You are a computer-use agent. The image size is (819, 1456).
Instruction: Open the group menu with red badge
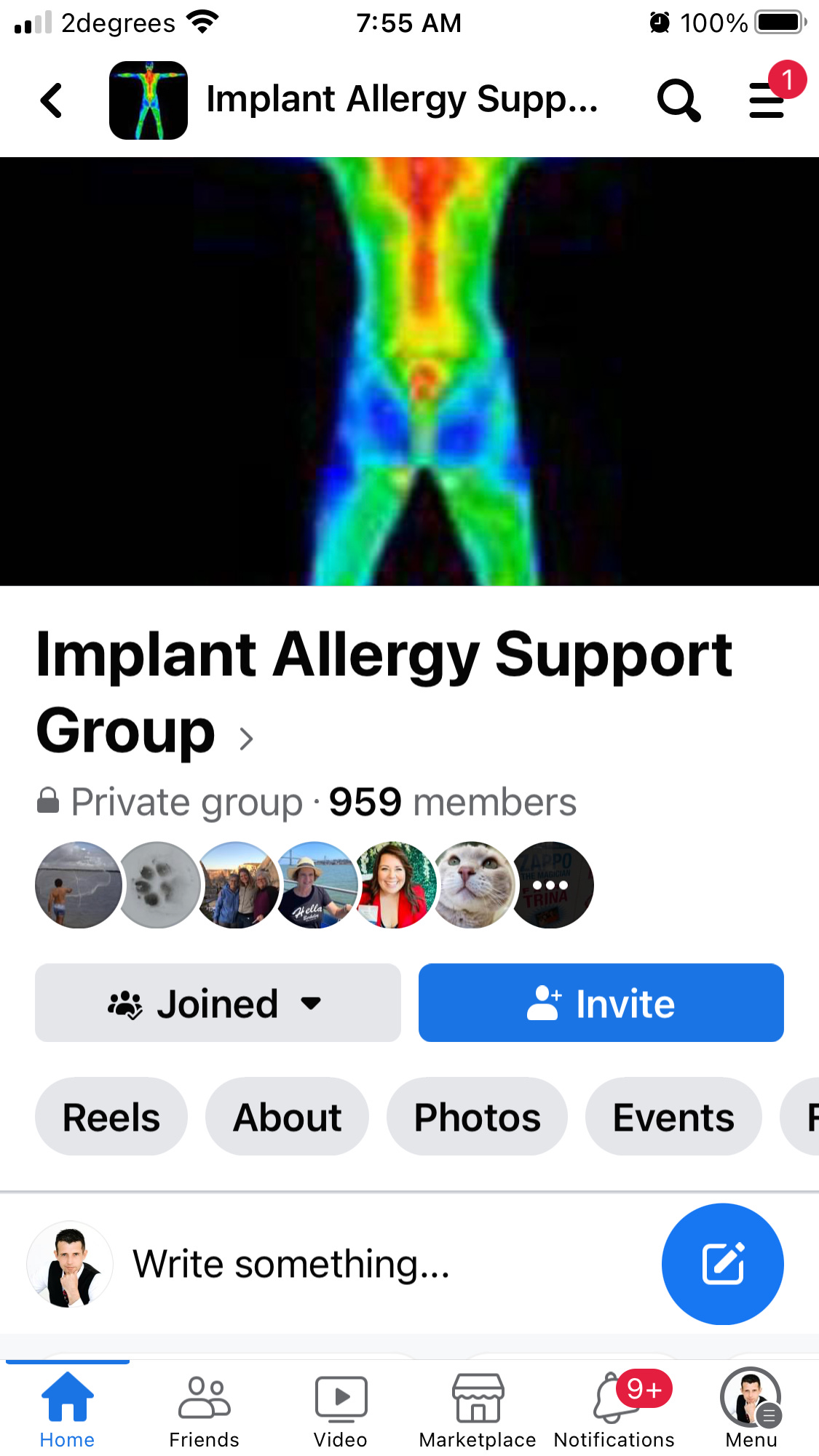pos(767,100)
